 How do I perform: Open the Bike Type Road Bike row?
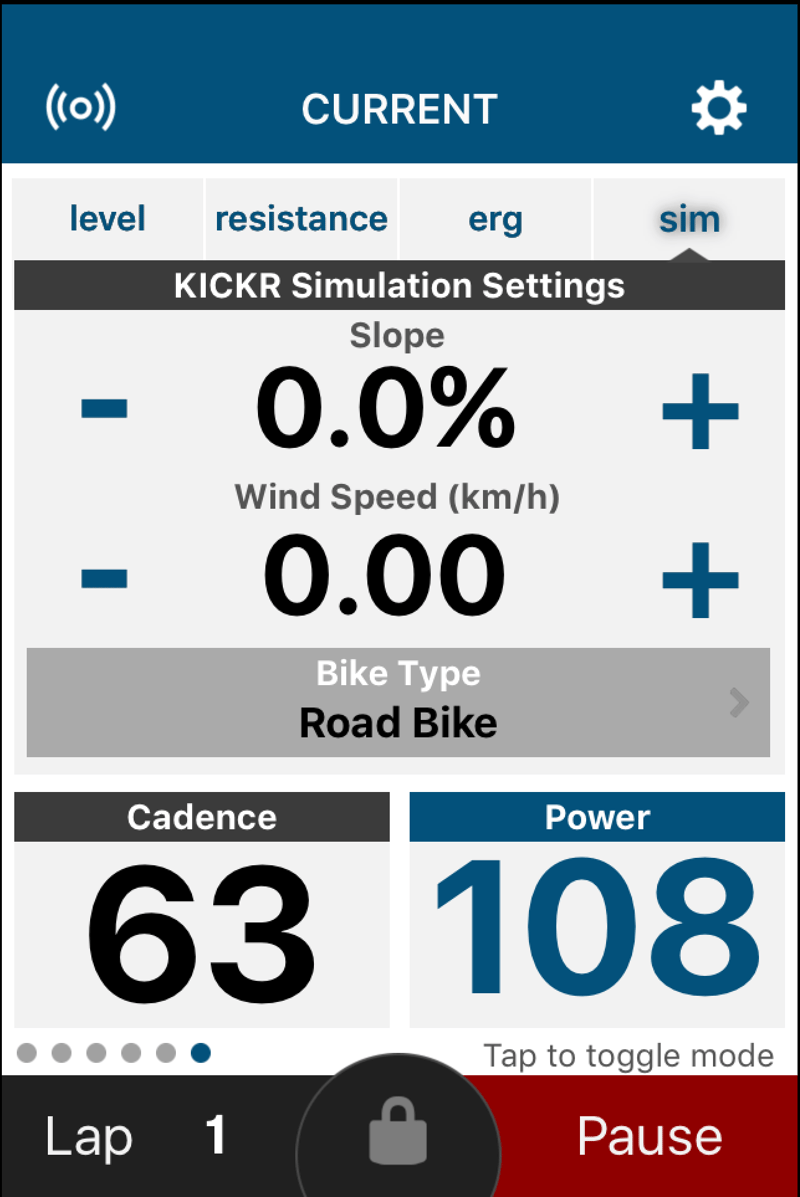(398, 702)
